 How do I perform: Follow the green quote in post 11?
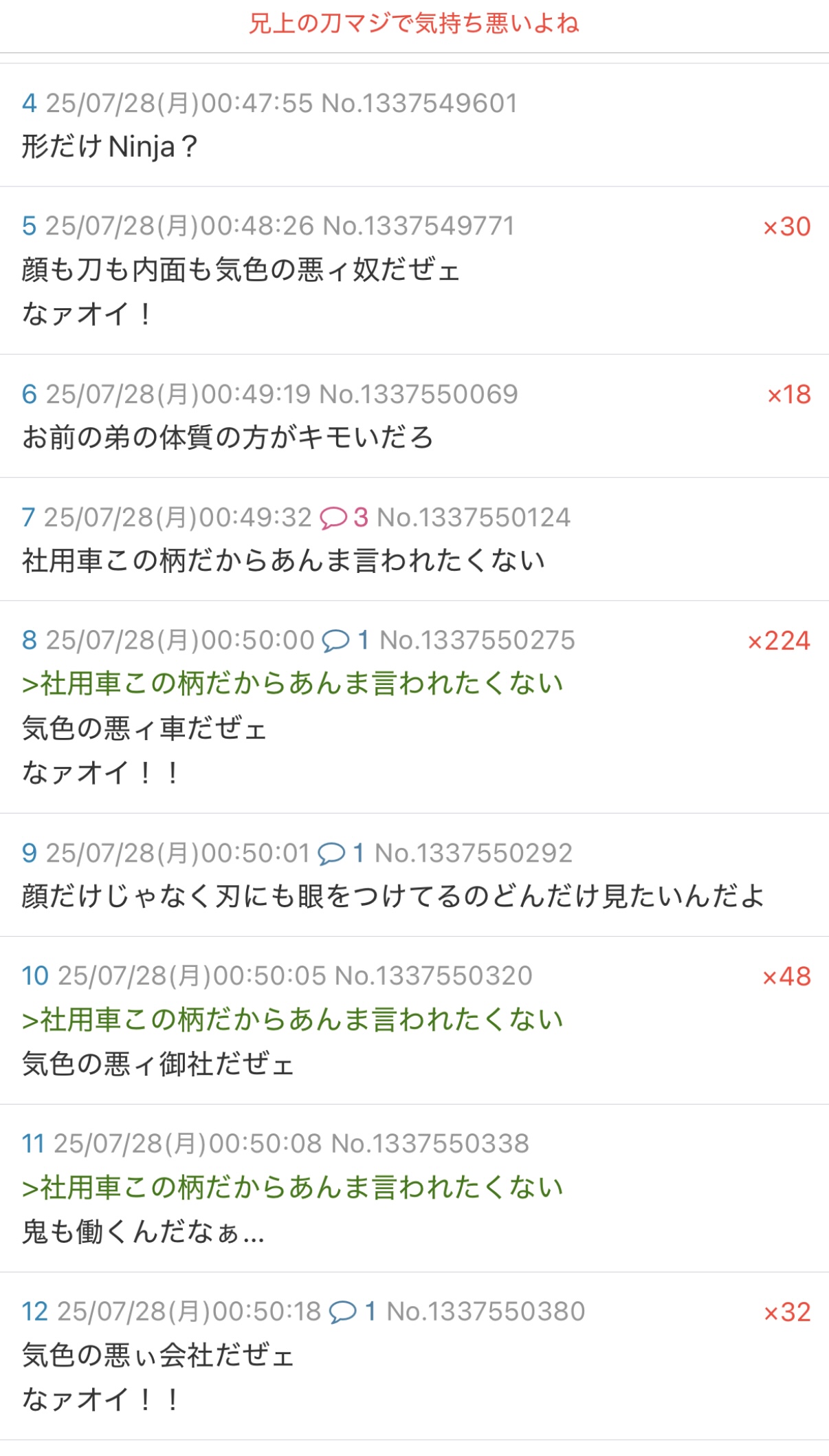(x=292, y=1187)
